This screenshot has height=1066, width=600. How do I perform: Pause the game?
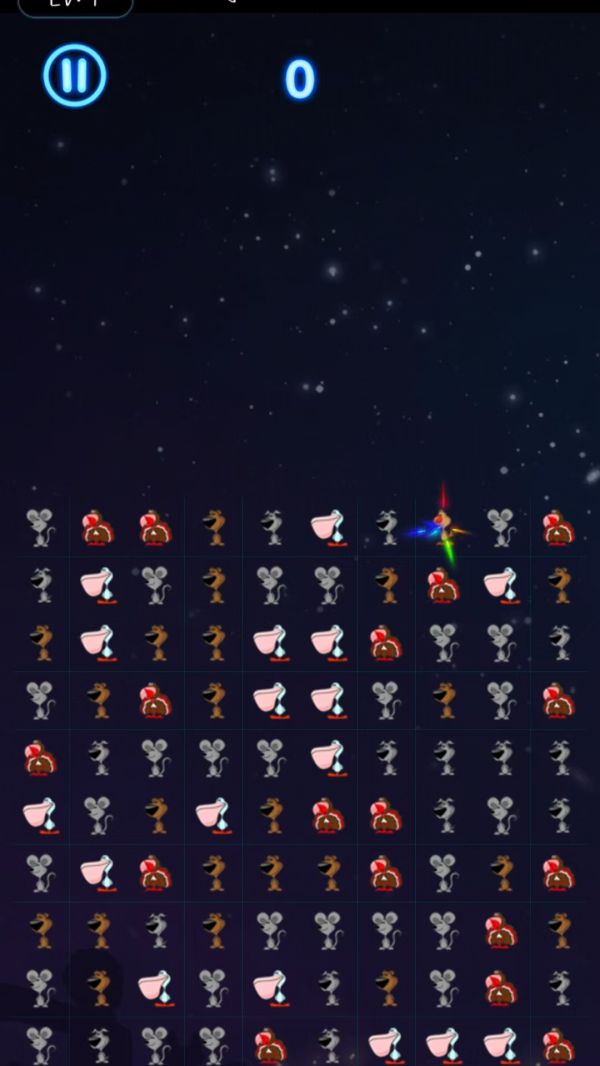(x=75, y=76)
